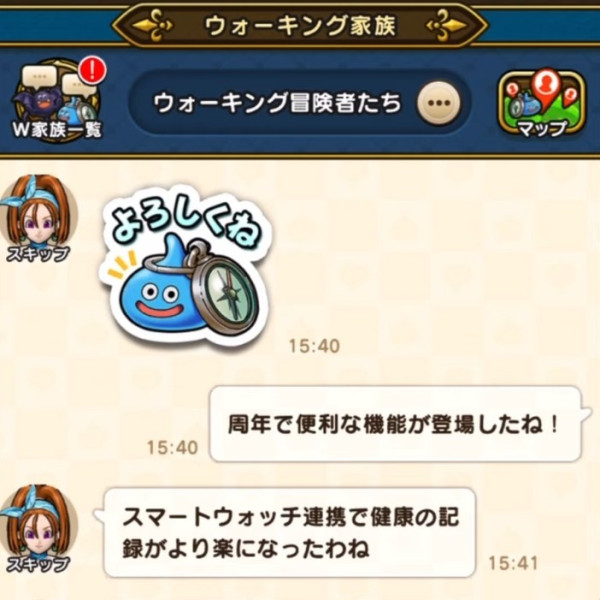Tap the three-dots options for ウォーキング冒険者たち

click(436, 102)
